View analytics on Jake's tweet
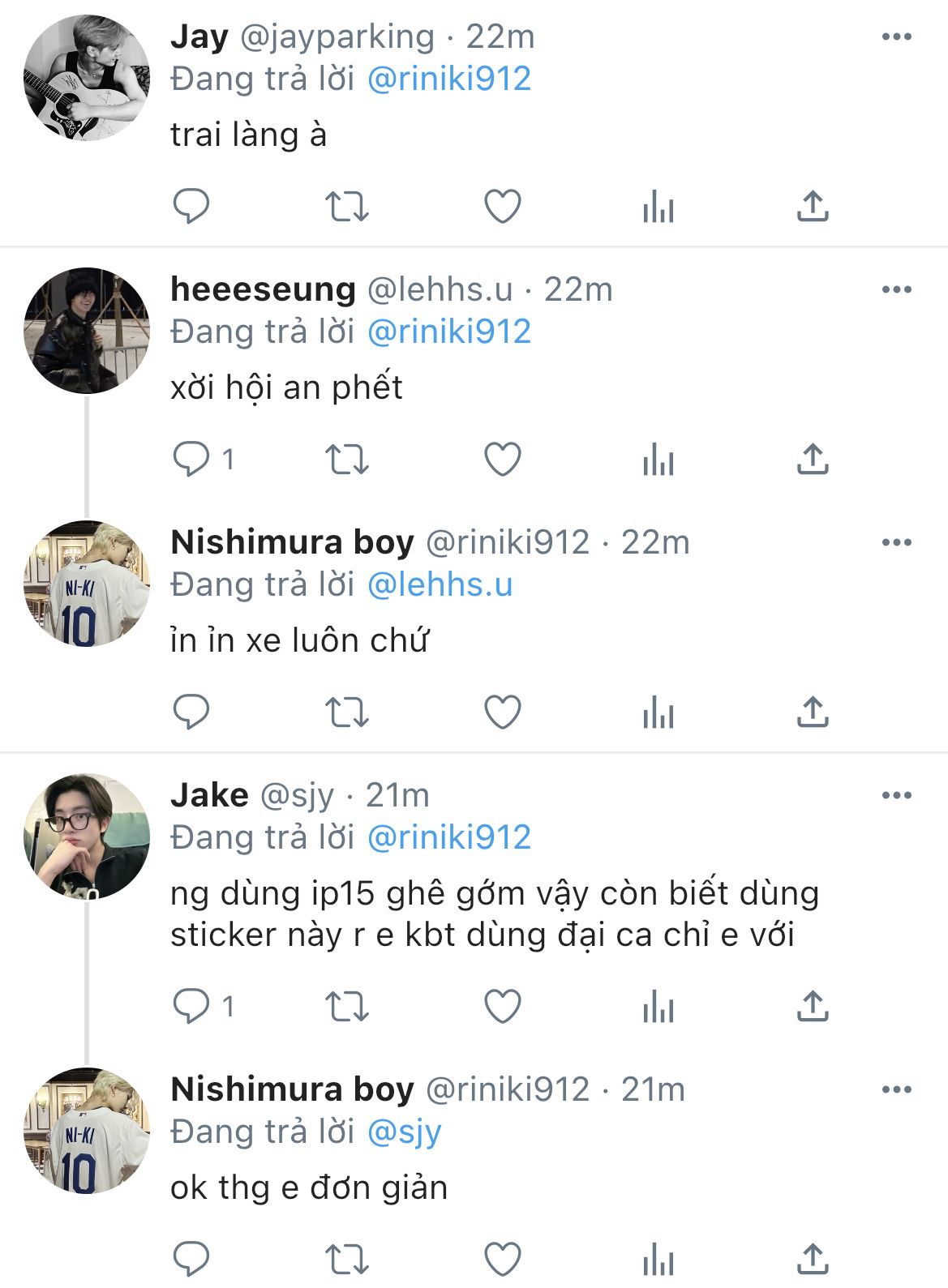Viewport: 948px width, 1288px height. [x=658, y=1007]
